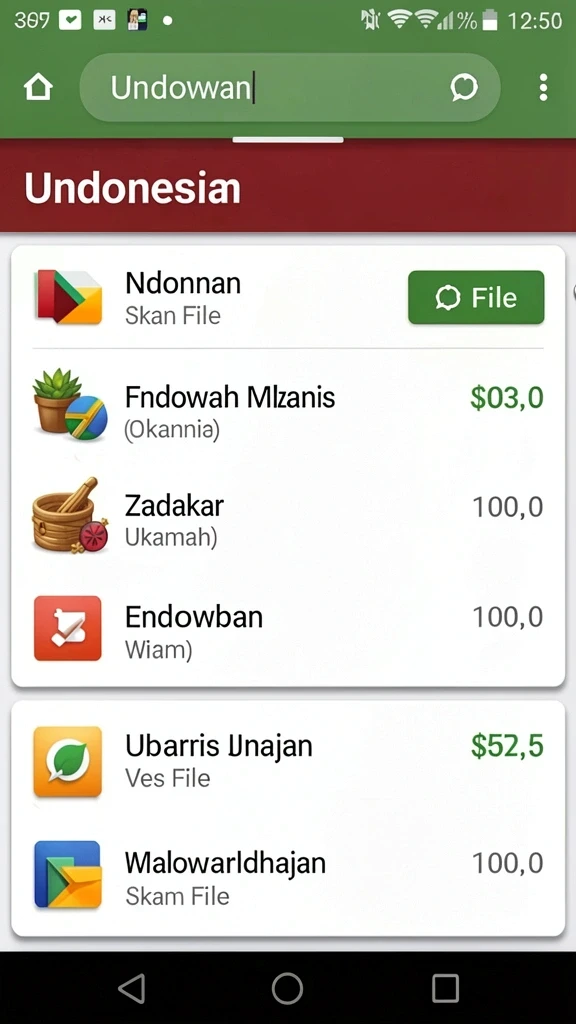Open the Ndonnan Skan File row
Viewport: 576px width, 1024px height.
(x=288, y=298)
